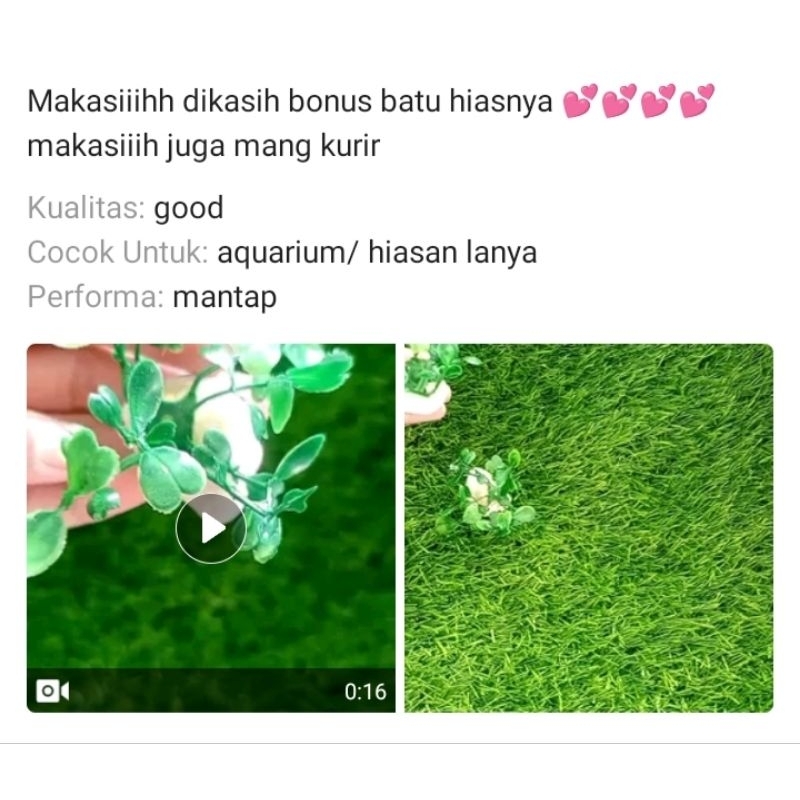Open the green grass mat review photo
The image size is (800, 800).
pos(588,528)
